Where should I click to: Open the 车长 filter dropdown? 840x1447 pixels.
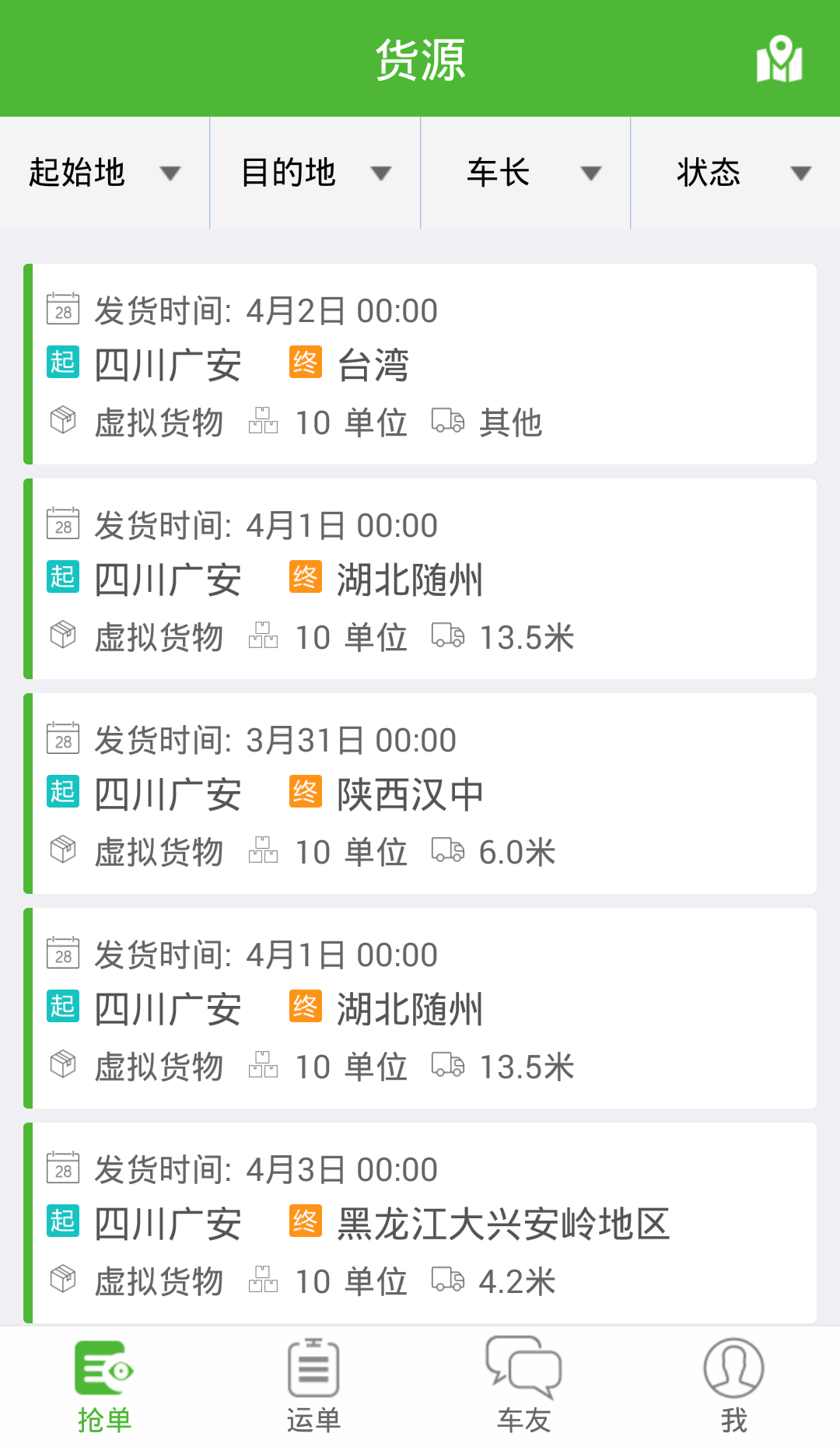coord(526,173)
